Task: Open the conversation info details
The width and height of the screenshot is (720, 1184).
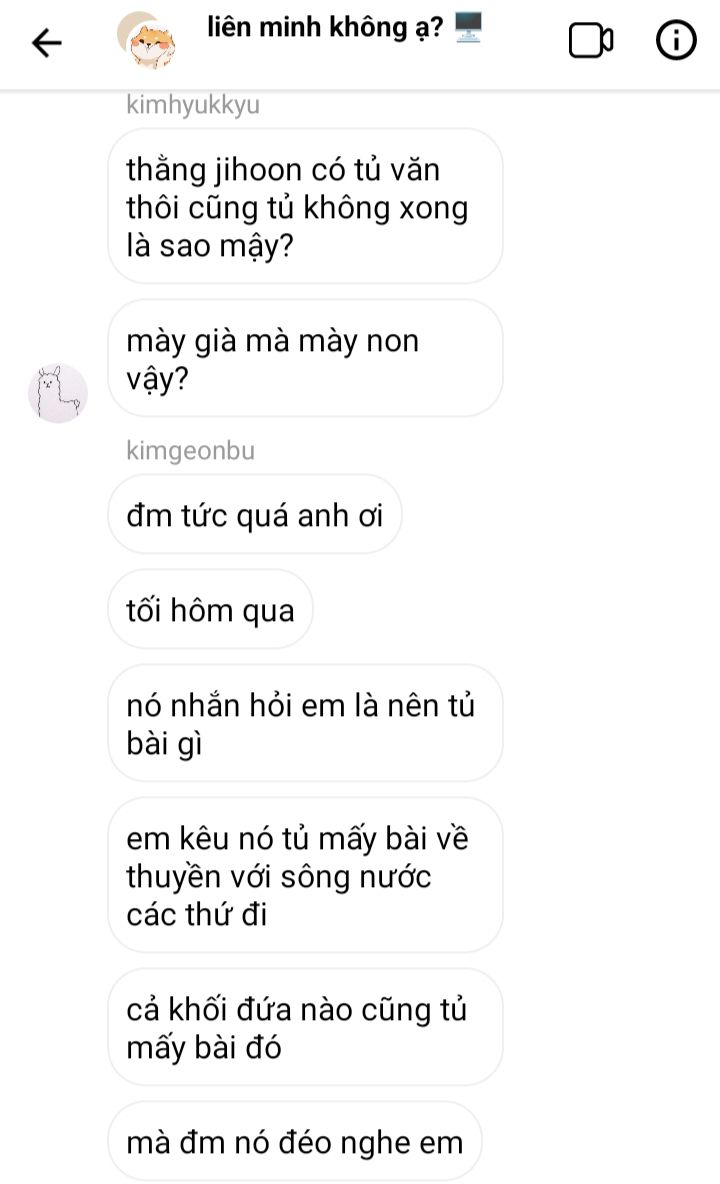Action: 676,41
